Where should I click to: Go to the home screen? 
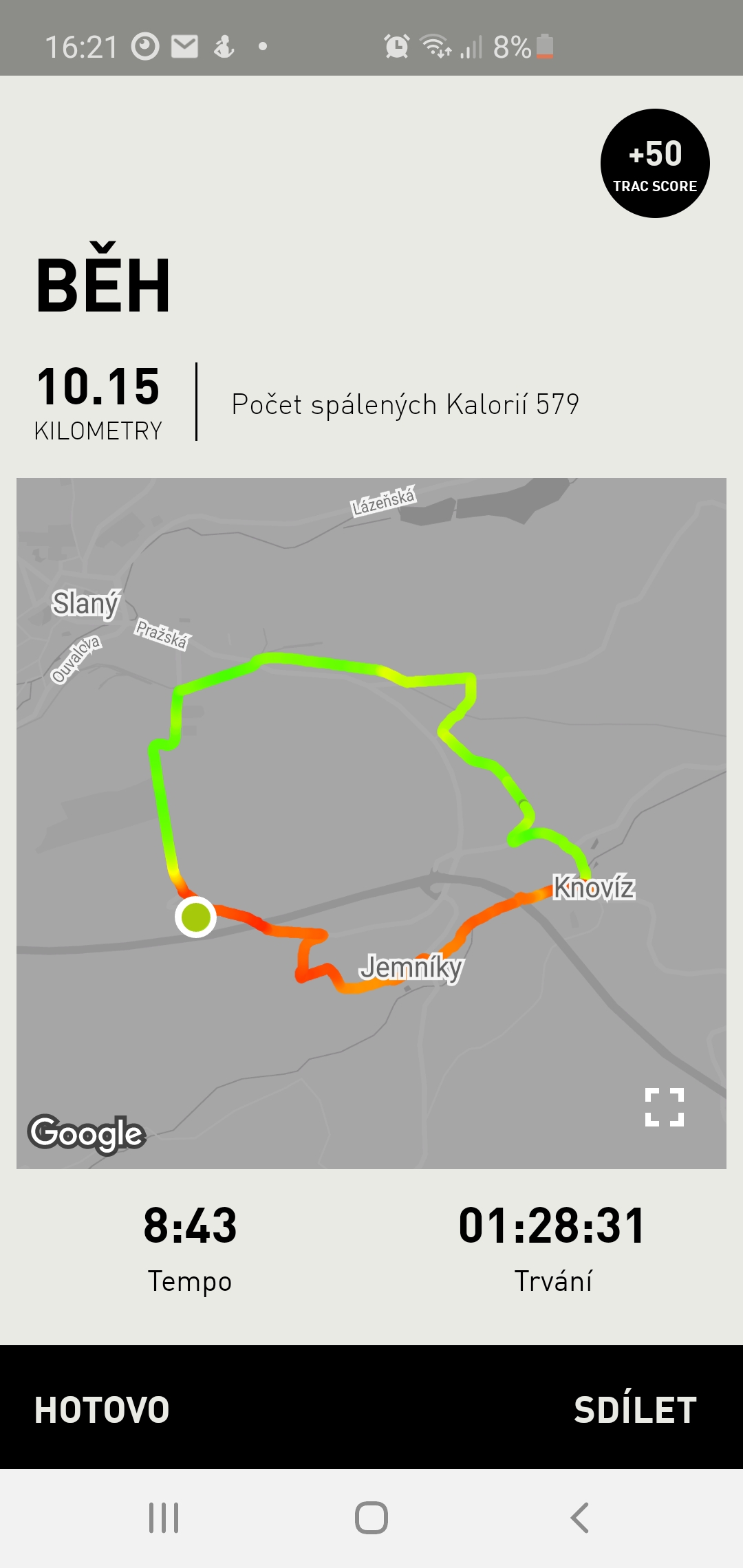[371, 1518]
